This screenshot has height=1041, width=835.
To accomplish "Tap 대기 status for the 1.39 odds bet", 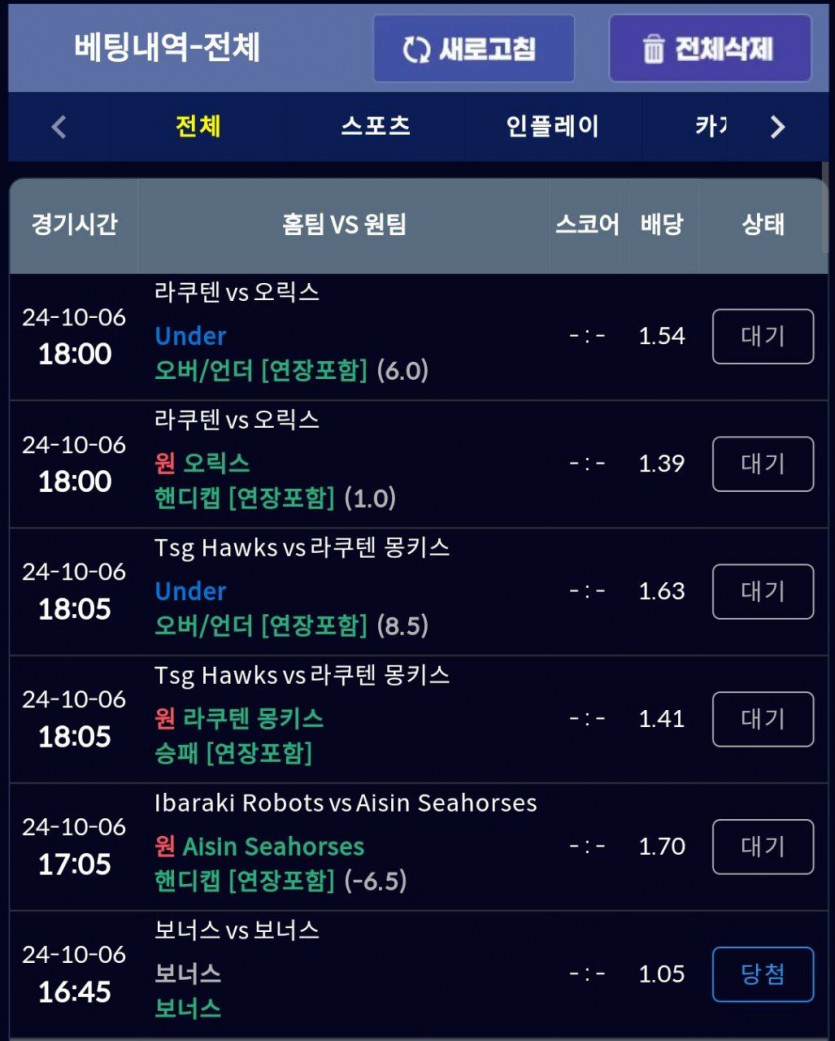I will 763,464.
